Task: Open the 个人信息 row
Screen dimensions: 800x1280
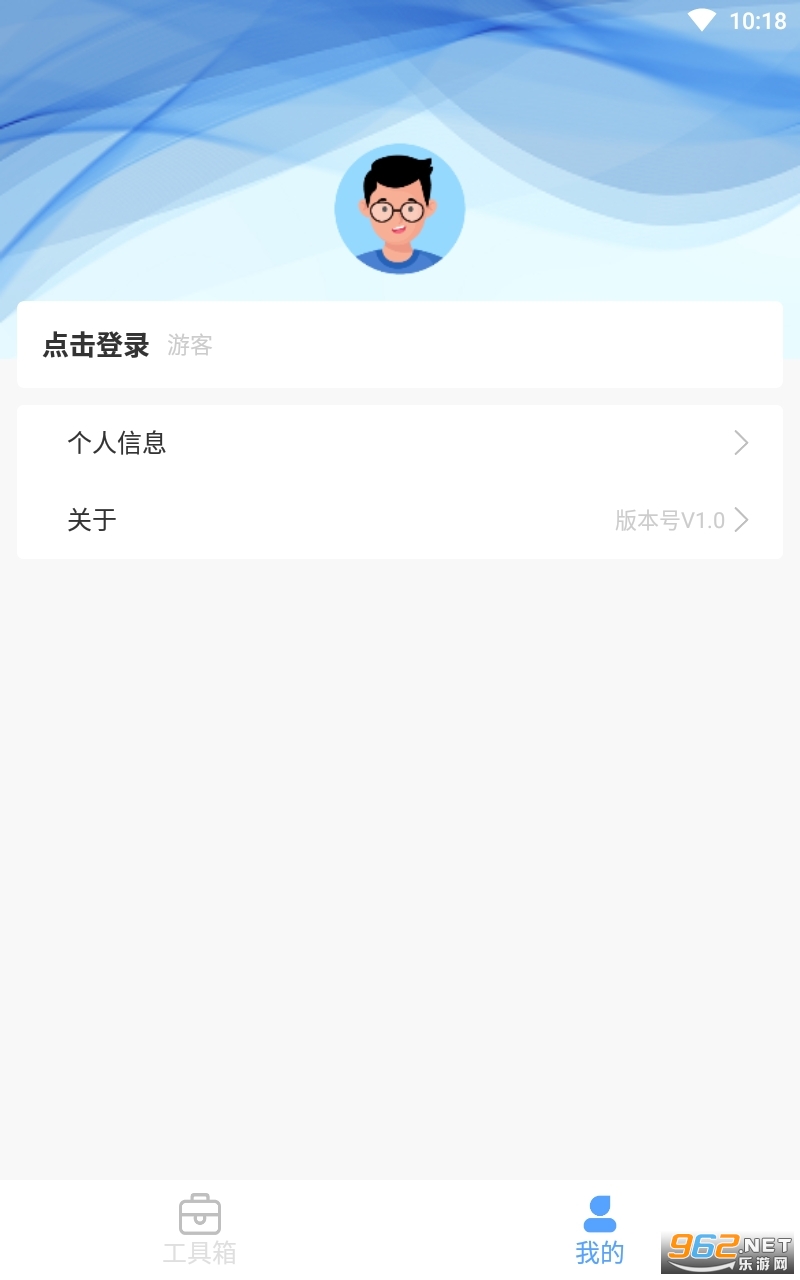Action: (x=400, y=443)
